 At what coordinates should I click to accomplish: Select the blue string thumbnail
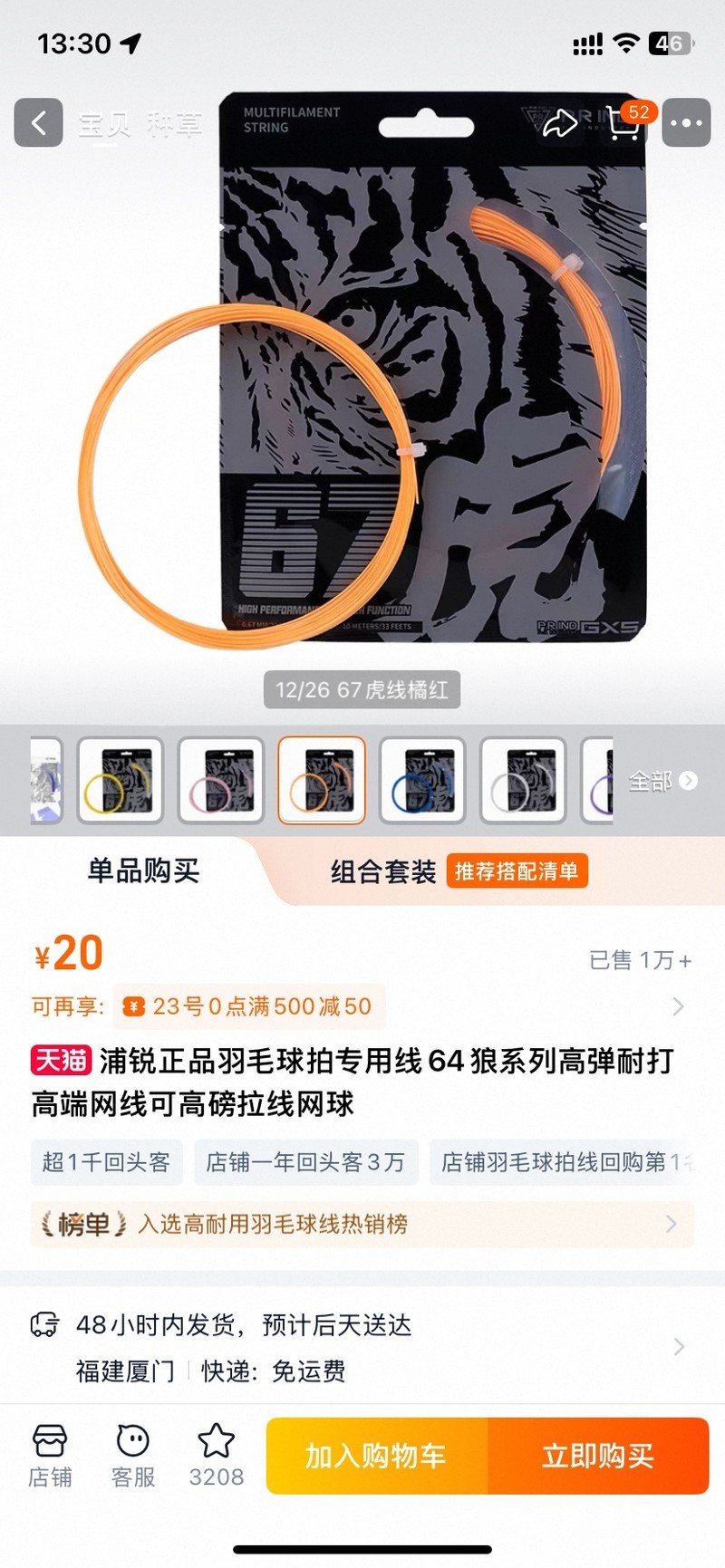click(x=422, y=780)
